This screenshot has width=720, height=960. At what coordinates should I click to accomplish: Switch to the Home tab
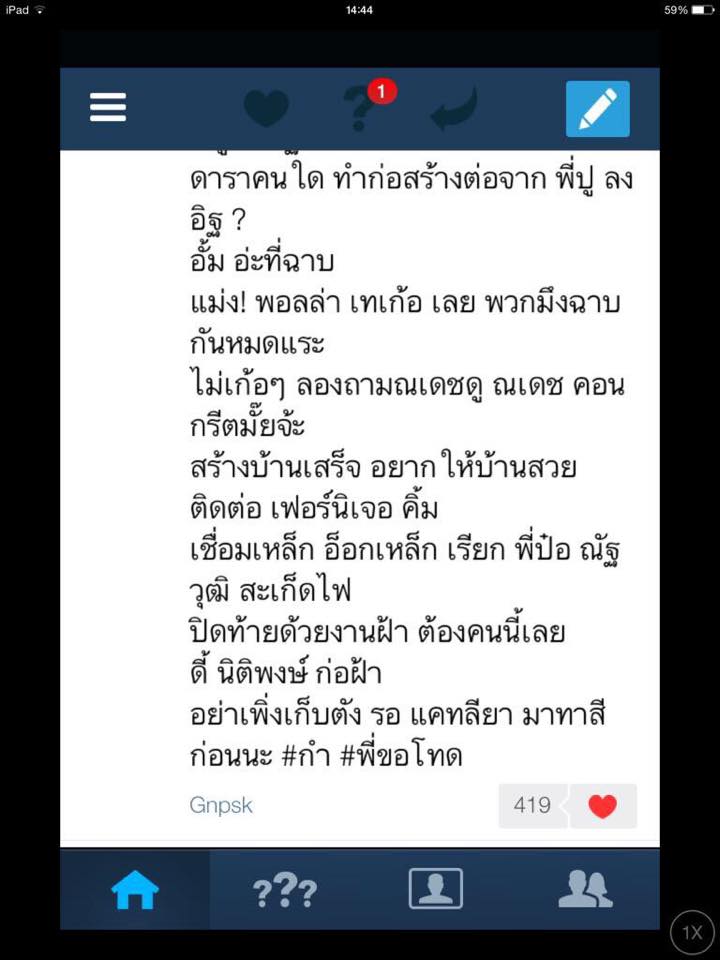[135, 890]
